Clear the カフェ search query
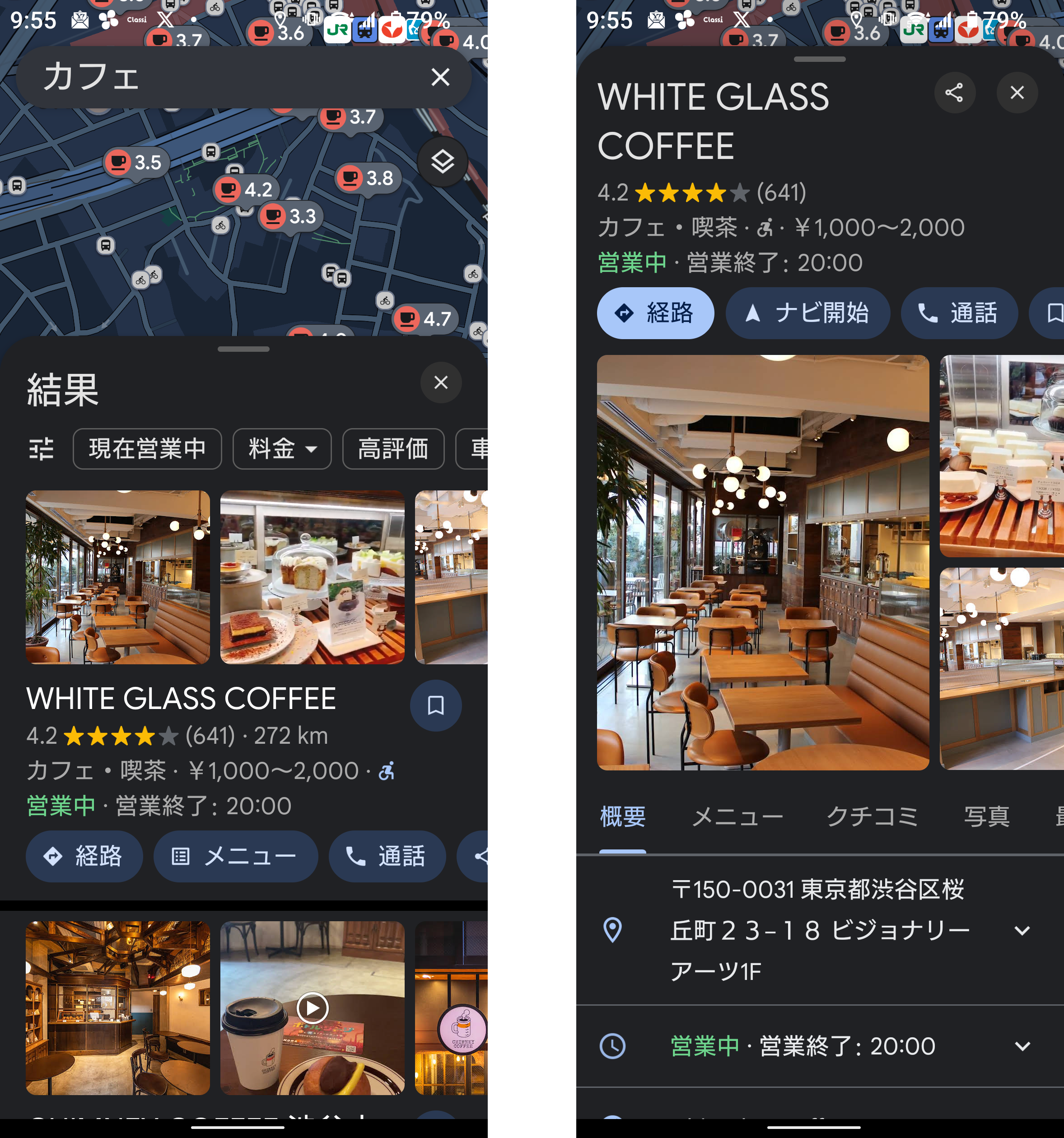 click(439, 77)
